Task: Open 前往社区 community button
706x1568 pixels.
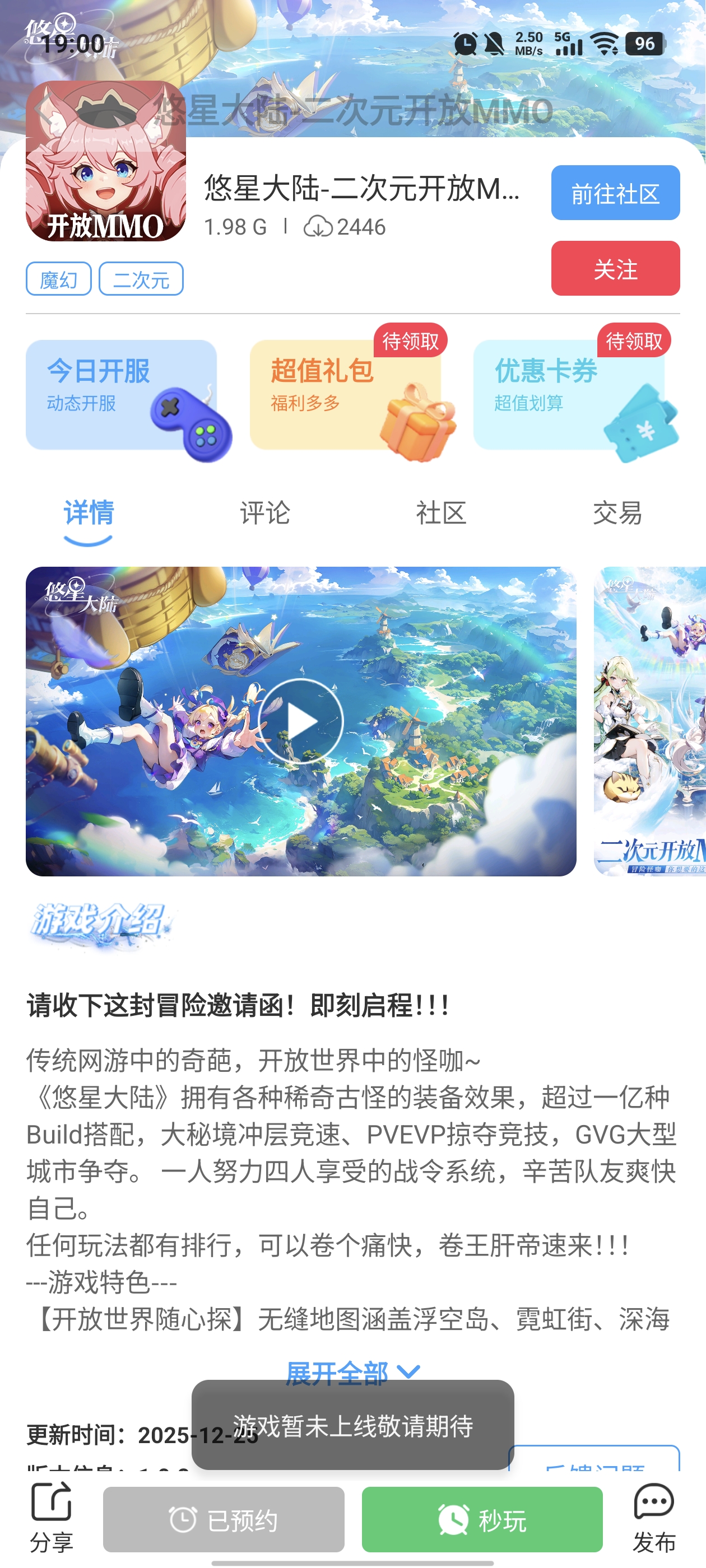Action: pyautogui.click(x=615, y=193)
